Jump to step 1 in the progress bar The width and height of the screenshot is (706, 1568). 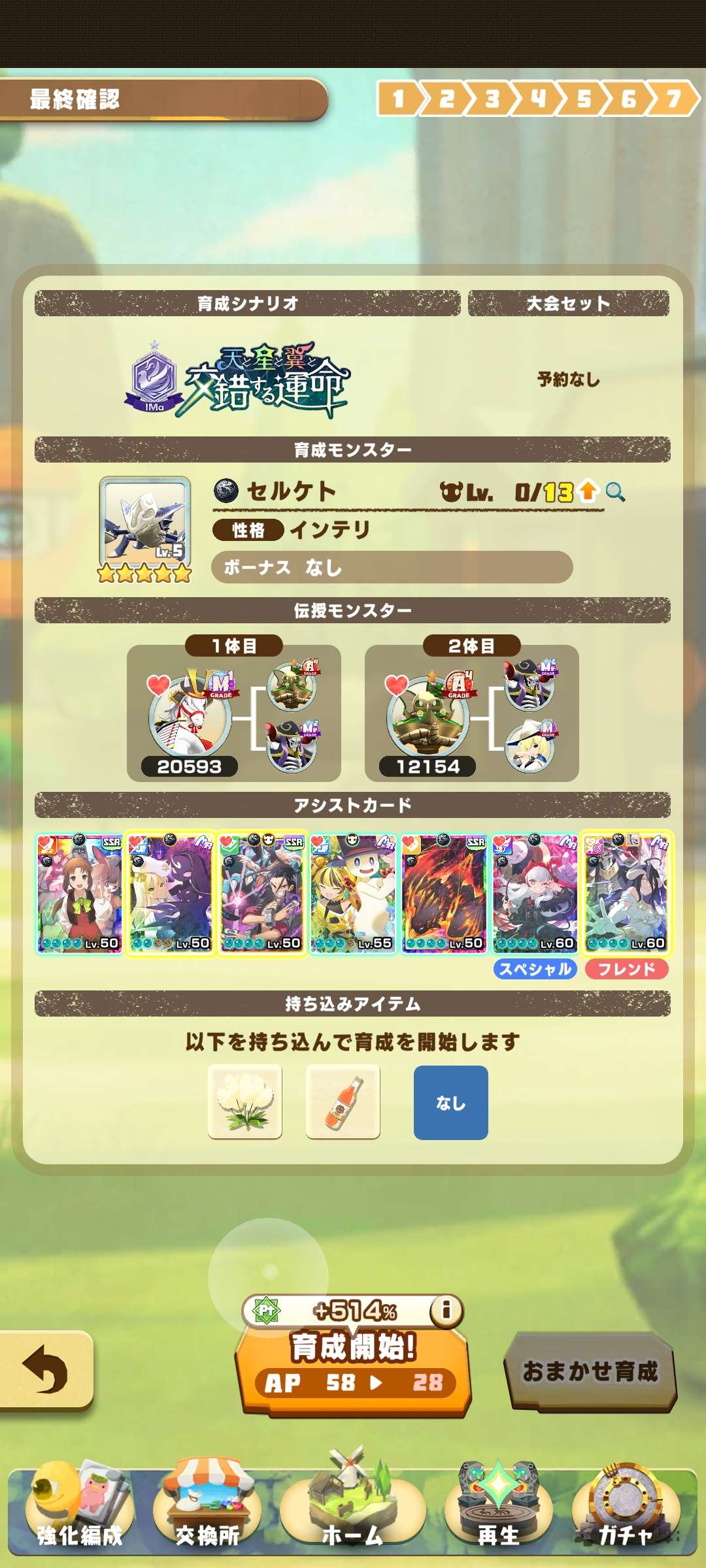tap(397, 99)
